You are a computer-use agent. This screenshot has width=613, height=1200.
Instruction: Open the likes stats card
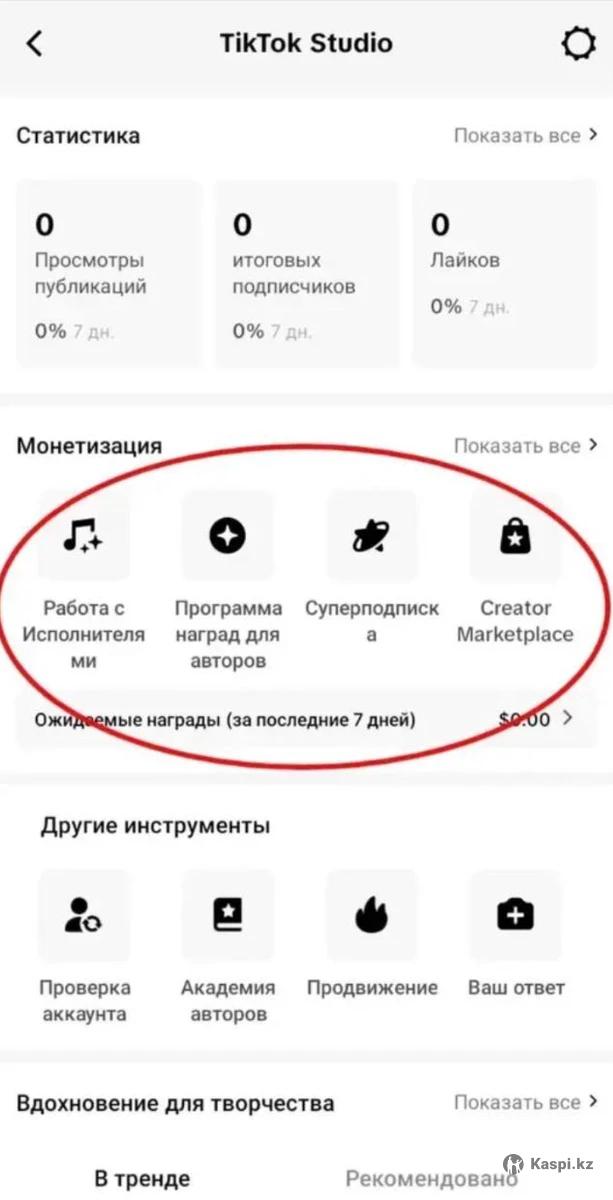coord(503,273)
